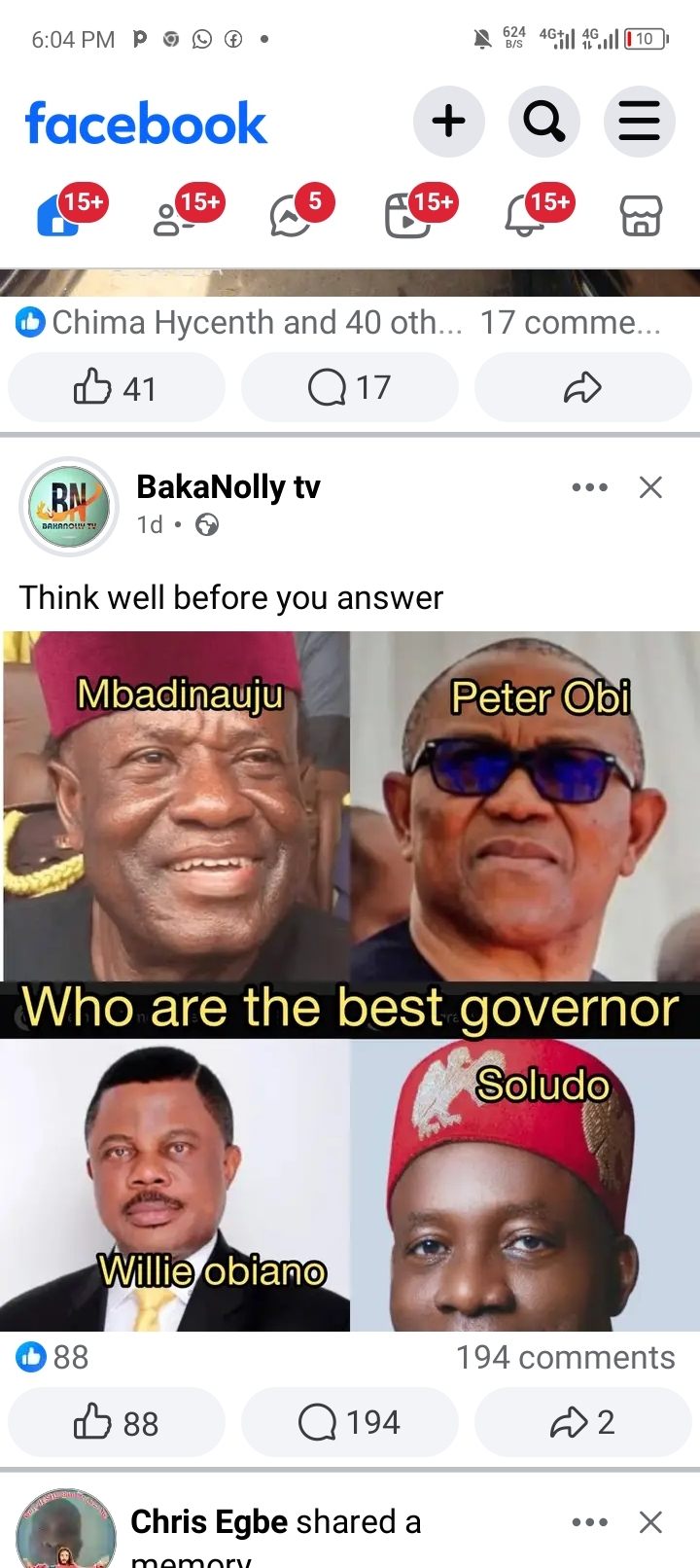Like the BakaNolly tv post
This screenshot has height=1568, width=700.
point(116,1423)
